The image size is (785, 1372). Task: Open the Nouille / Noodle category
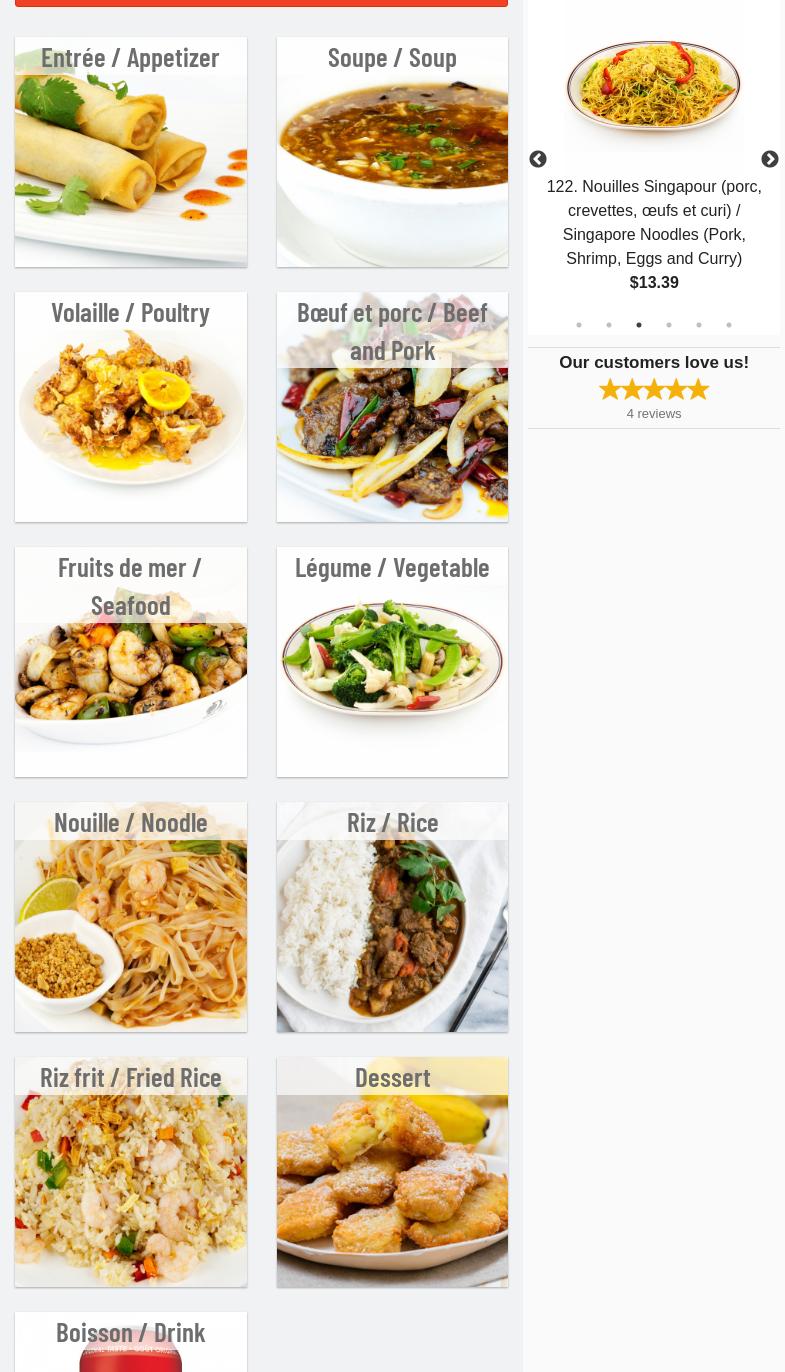130,917
